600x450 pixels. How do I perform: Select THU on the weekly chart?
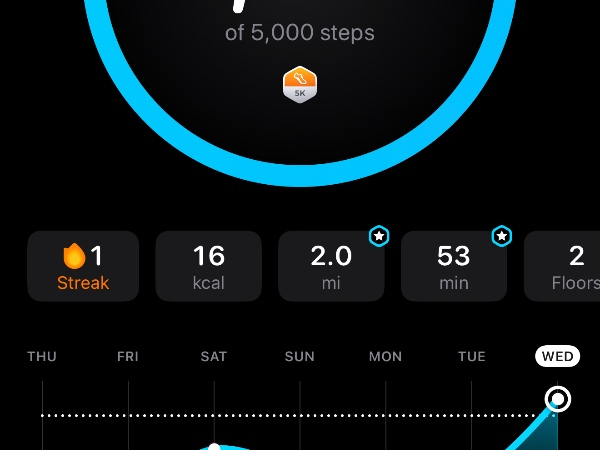point(42,356)
